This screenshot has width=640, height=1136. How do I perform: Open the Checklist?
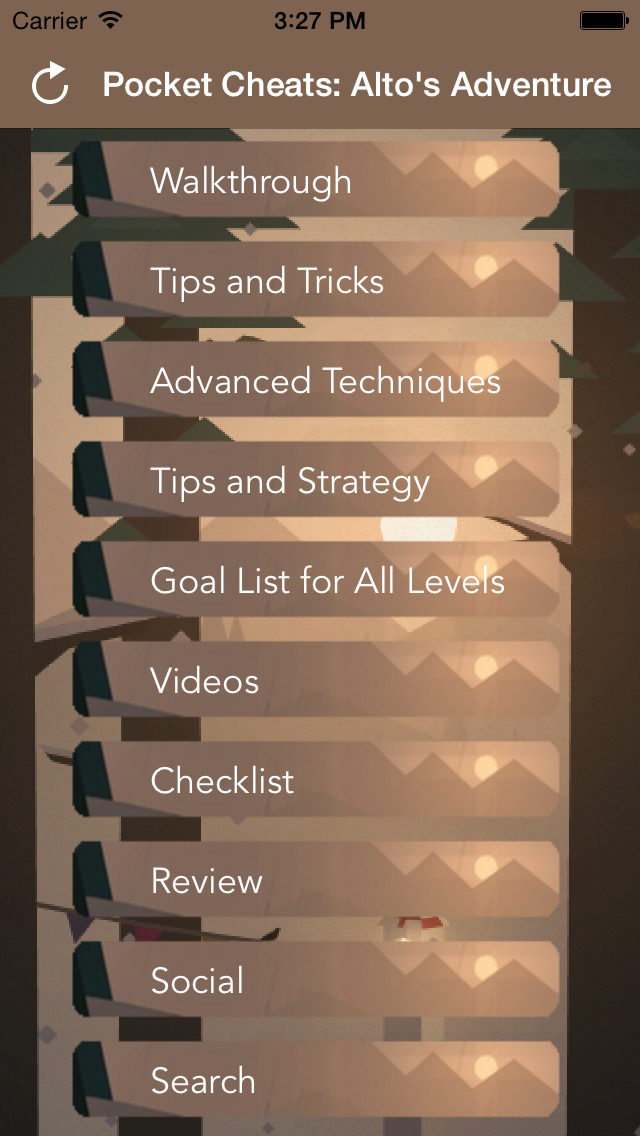[x=316, y=781]
